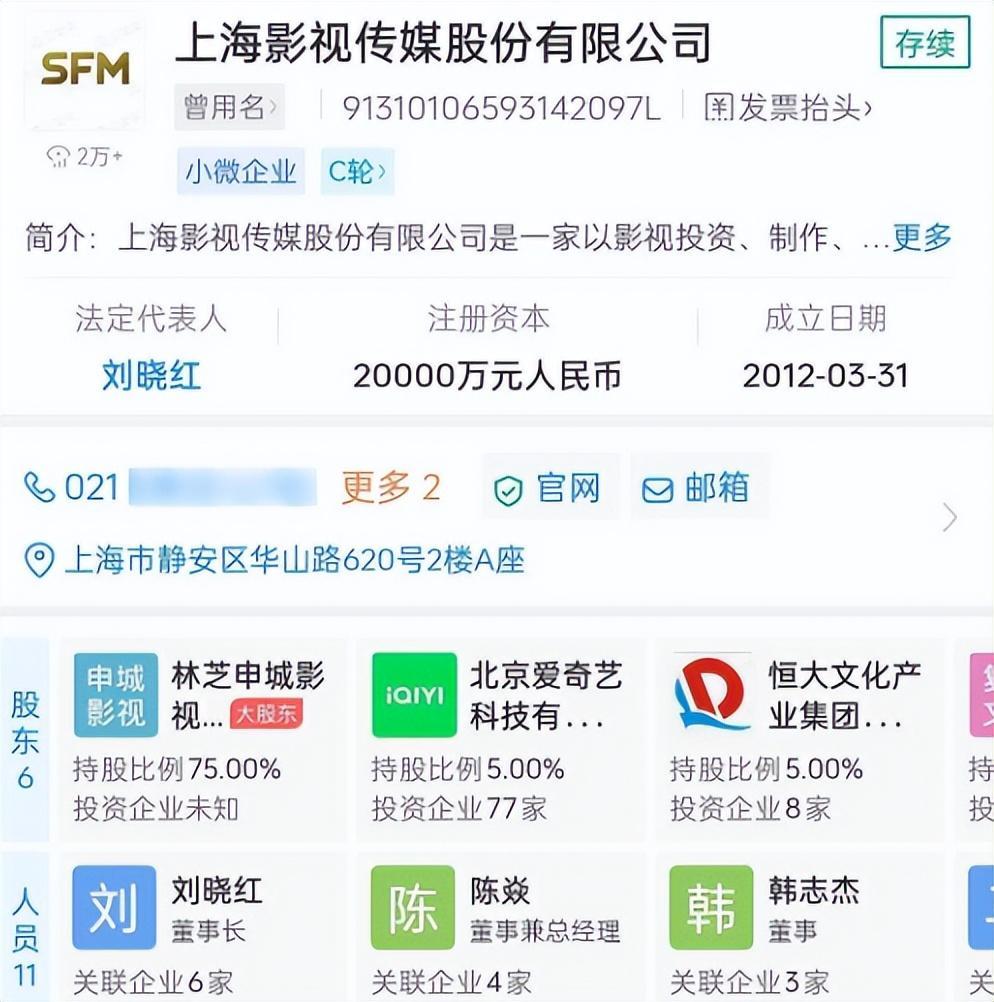The width and height of the screenshot is (994, 1002).
Task: Open legal representative 刘晓红 profile
Action: [151, 376]
